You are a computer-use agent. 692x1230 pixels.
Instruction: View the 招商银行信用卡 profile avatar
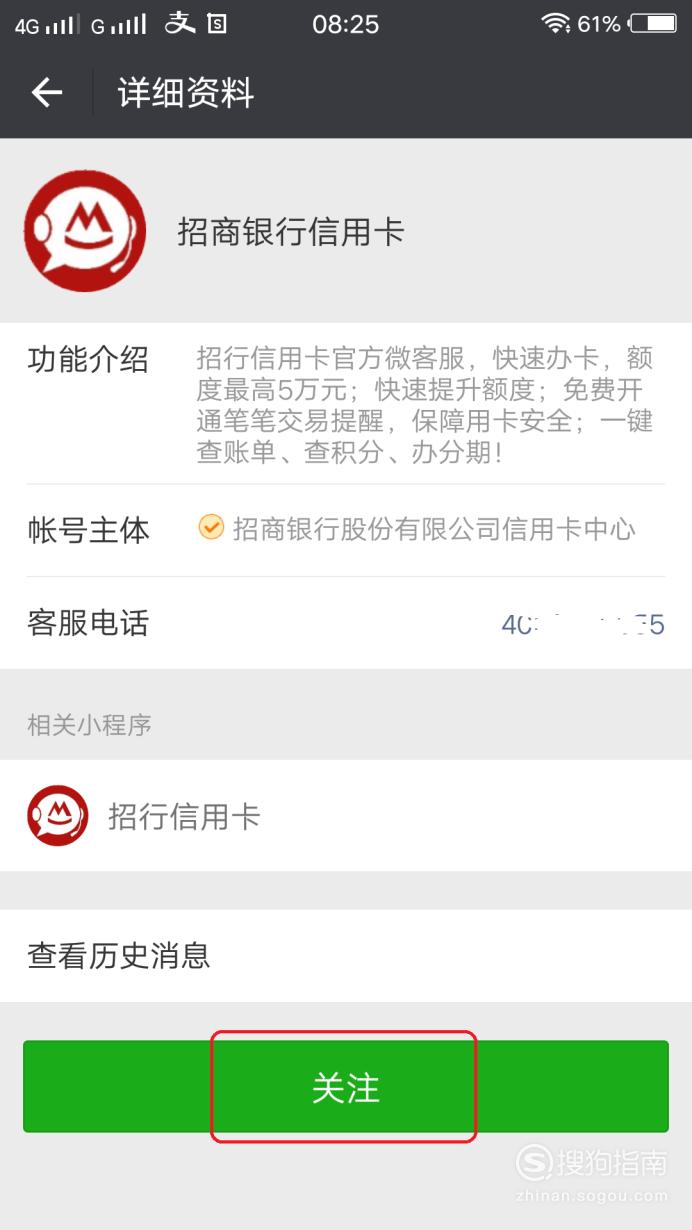[85, 231]
